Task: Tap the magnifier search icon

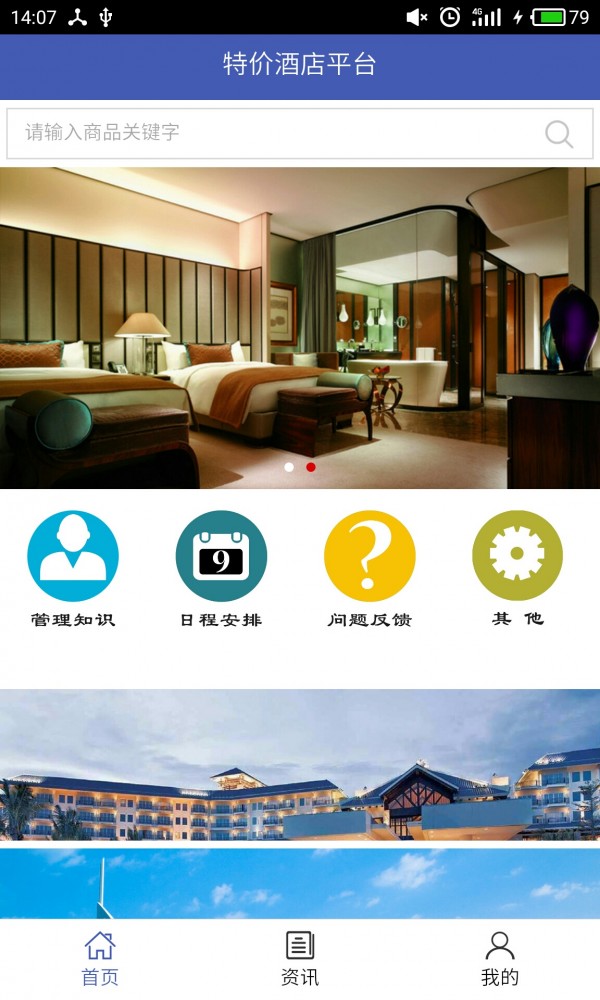Action: (559, 134)
